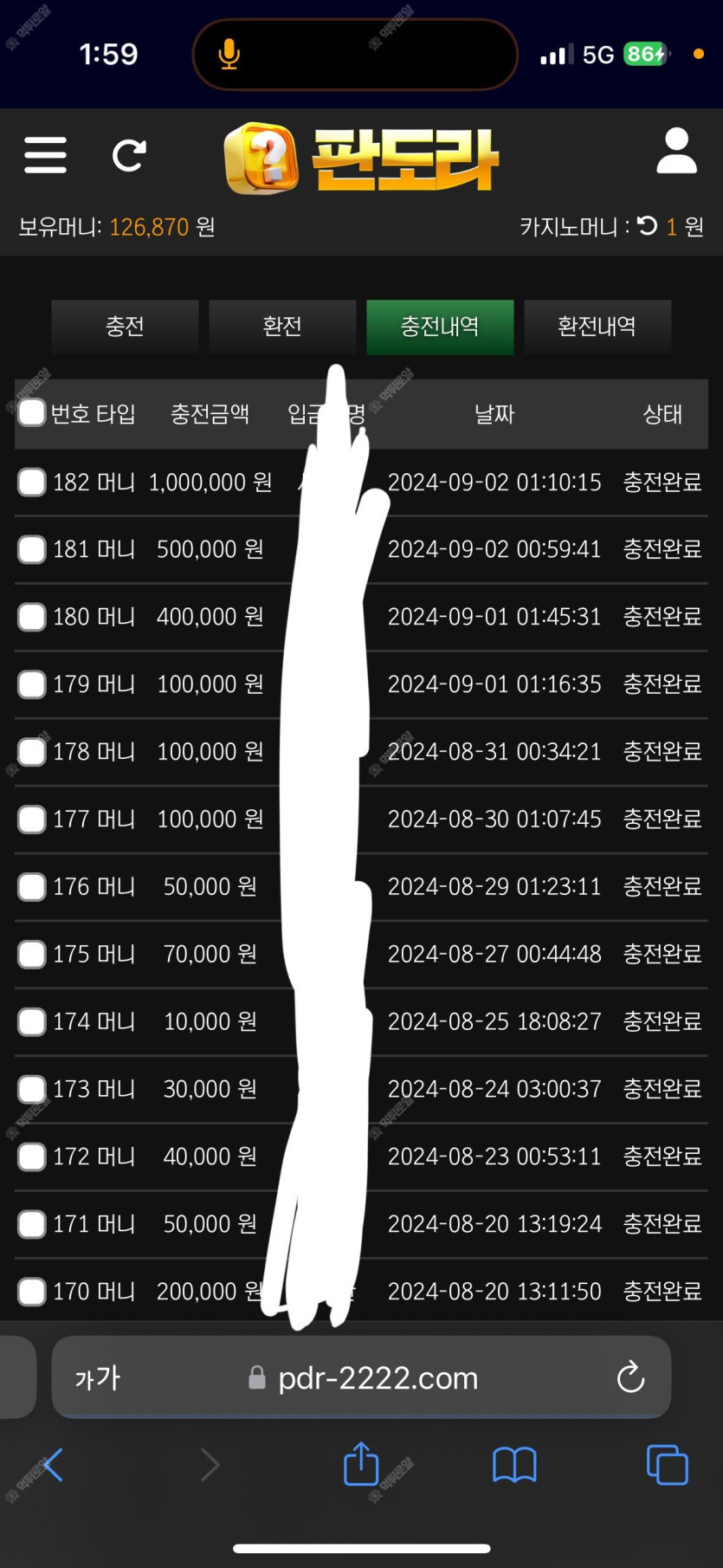Tap the refresh icon beside the menu
The image size is (723, 1568).
coord(129,156)
